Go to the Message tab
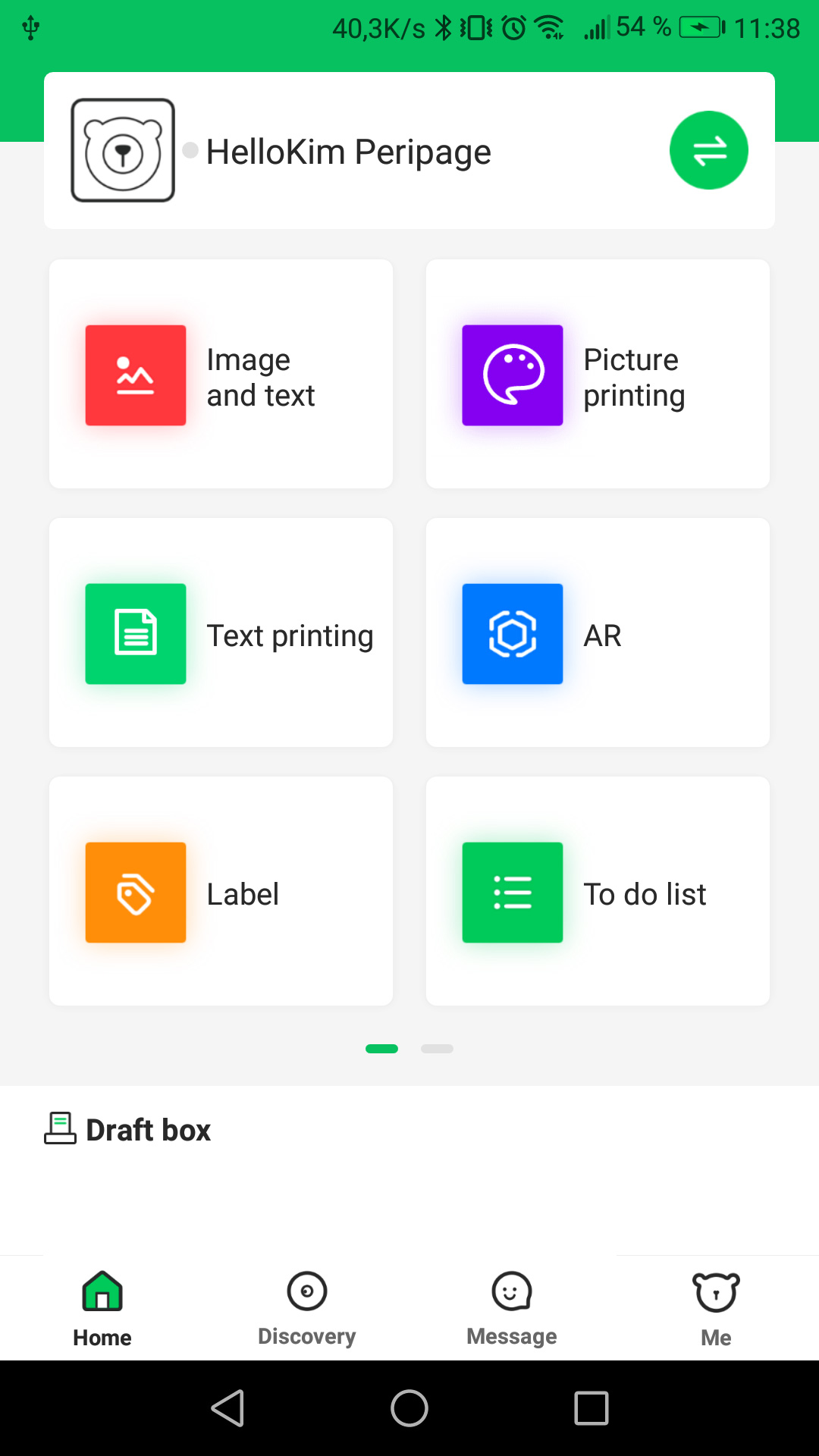This screenshot has height=1456, width=819. click(x=512, y=1308)
